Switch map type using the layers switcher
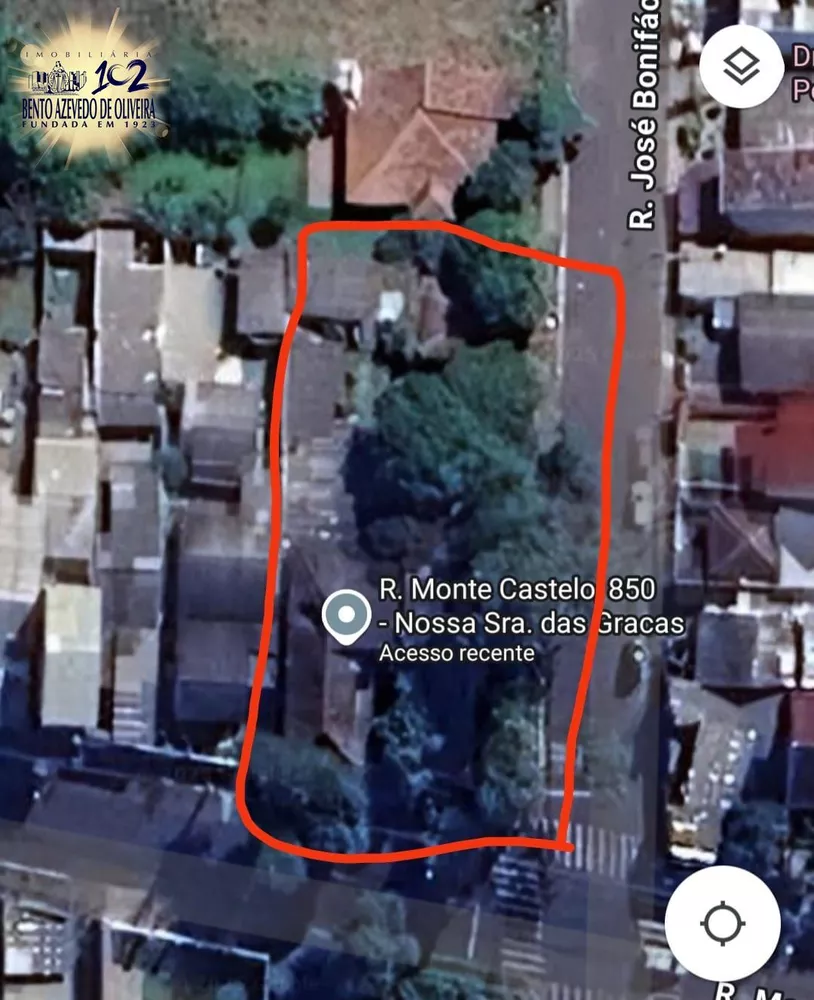This screenshot has width=814, height=1000. (744, 65)
